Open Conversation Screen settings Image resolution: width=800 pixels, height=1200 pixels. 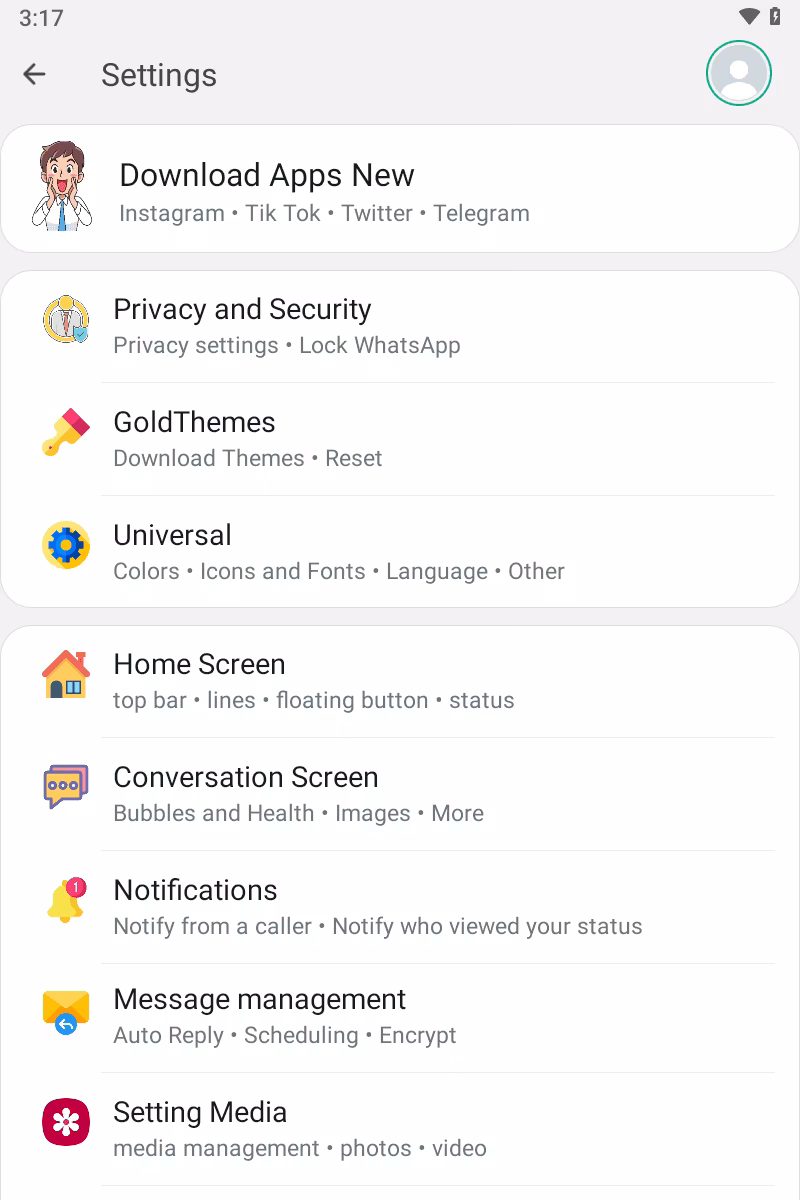(x=400, y=794)
